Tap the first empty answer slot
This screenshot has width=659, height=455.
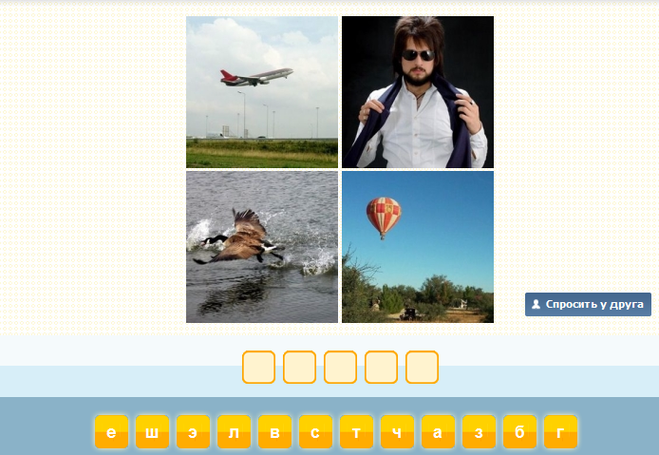(258, 367)
